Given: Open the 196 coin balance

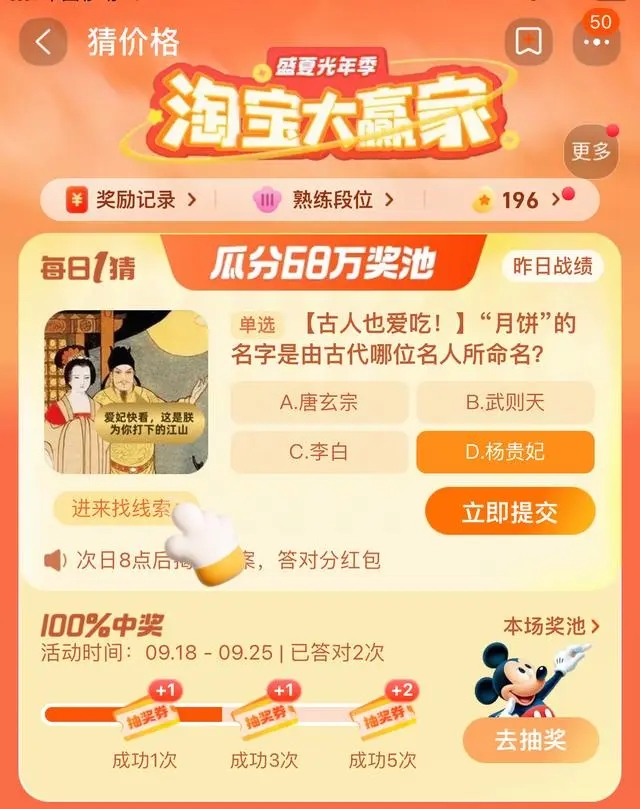Looking at the screenshot, I should (520, 200).
